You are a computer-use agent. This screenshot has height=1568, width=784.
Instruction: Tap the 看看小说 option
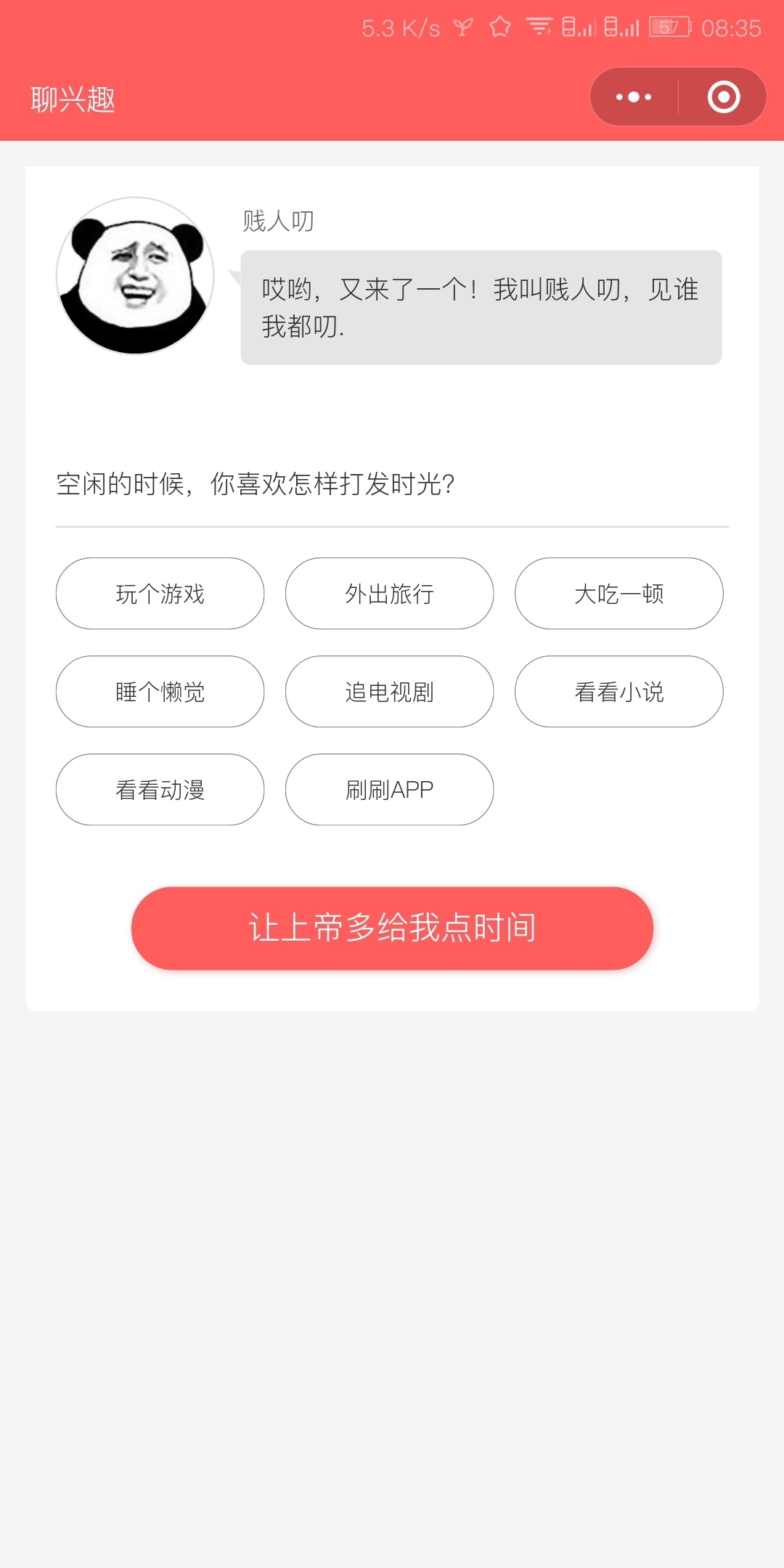619,691
